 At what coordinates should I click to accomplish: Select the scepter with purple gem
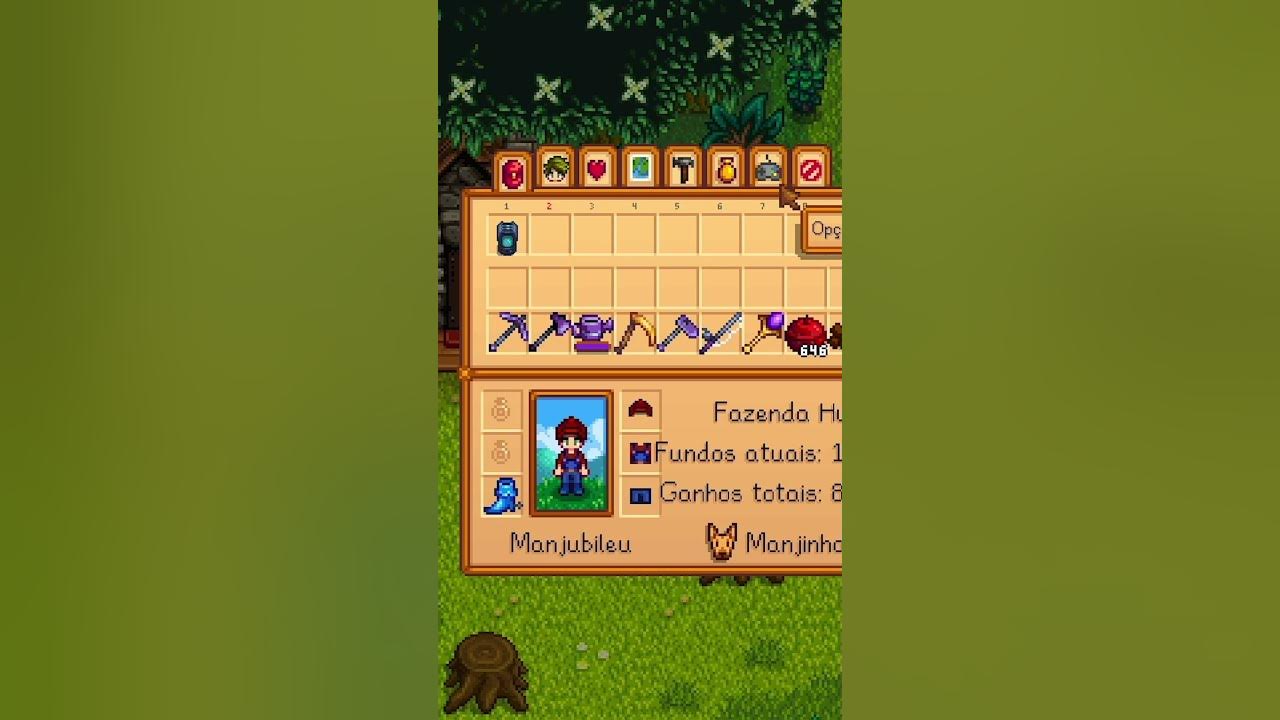pos(763,334)
